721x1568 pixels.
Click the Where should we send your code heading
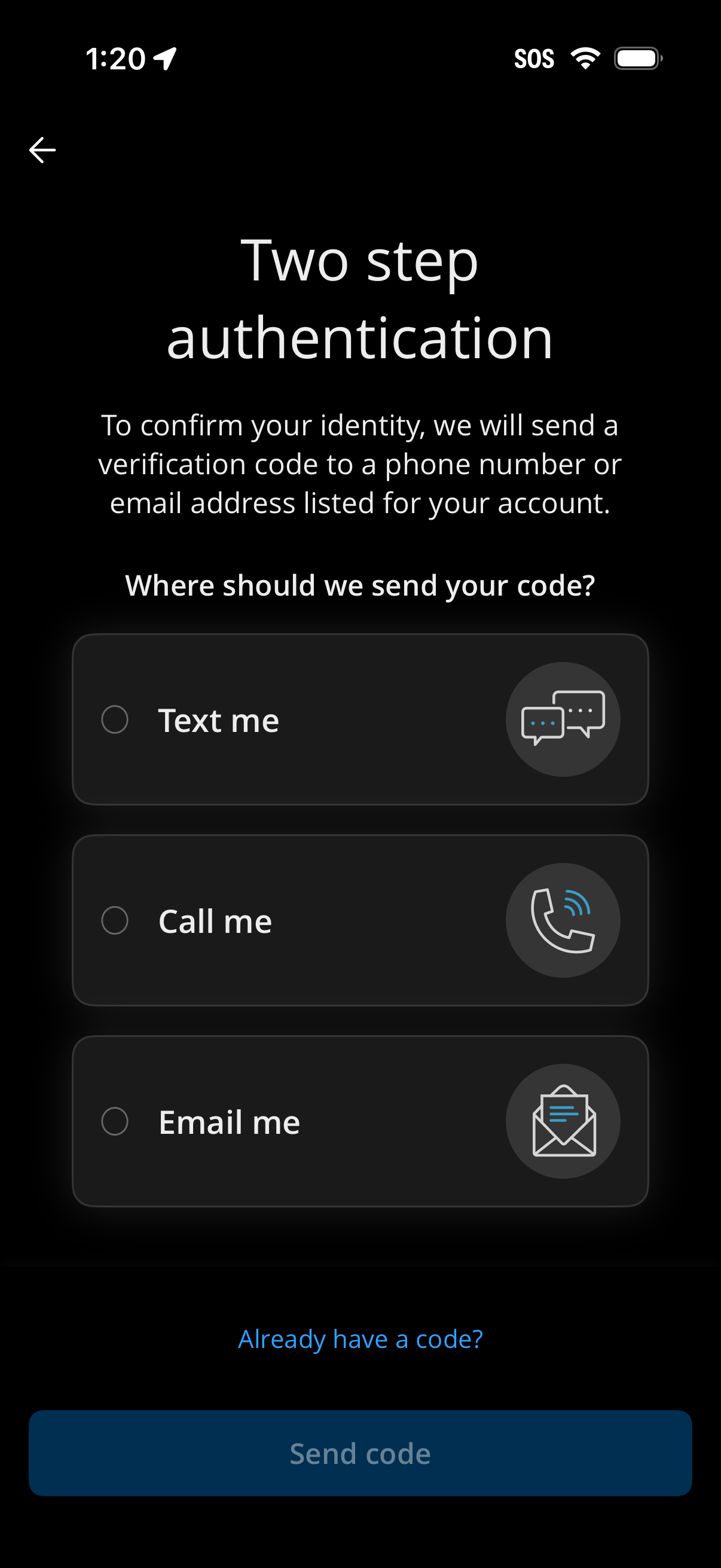tap(360, 584)
